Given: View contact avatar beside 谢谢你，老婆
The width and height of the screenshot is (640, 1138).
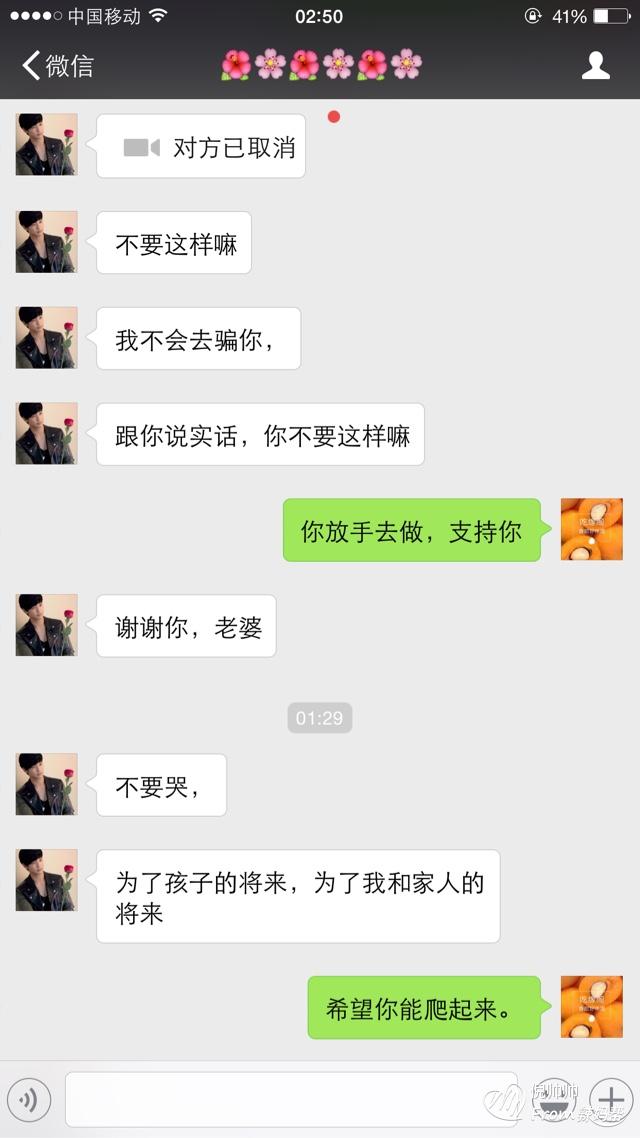Looking at the screenshot, I should click(x=46, y=625).
